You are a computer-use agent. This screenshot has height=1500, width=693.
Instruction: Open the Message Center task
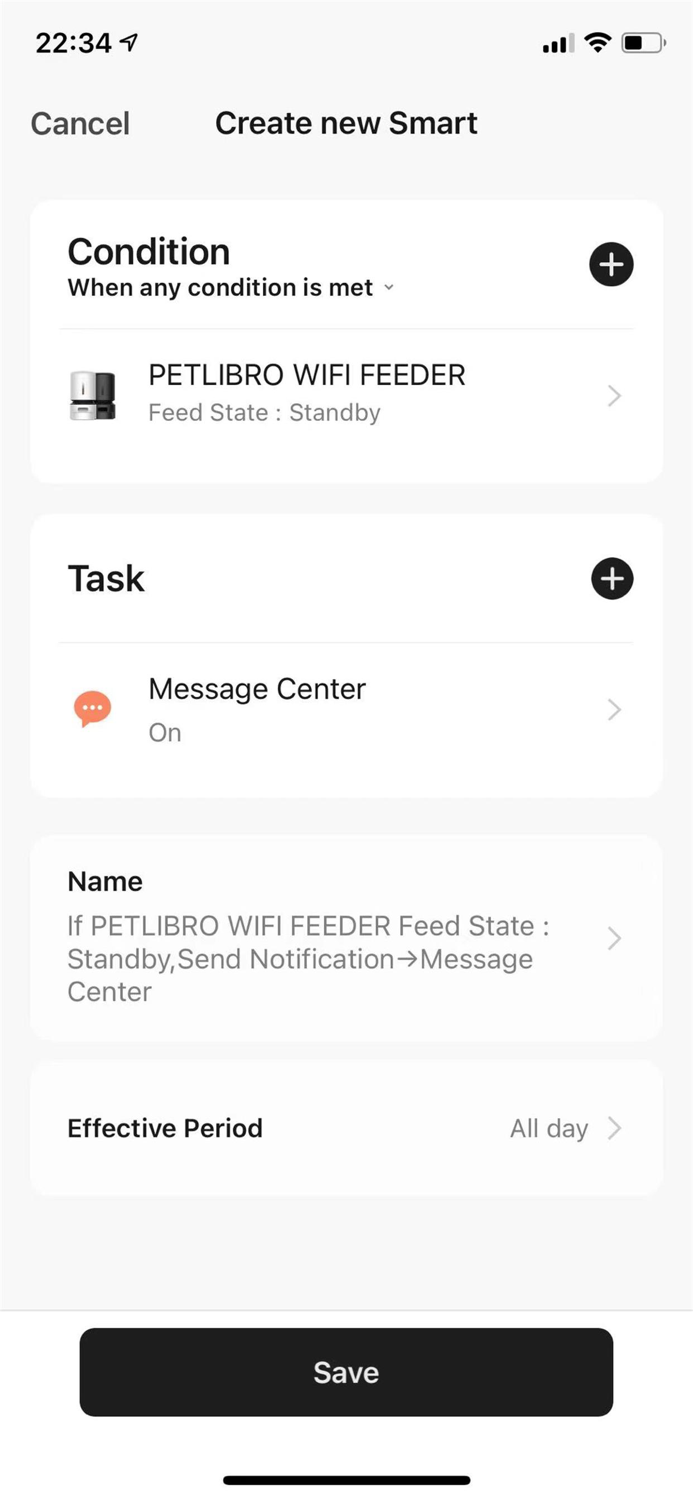346,710
